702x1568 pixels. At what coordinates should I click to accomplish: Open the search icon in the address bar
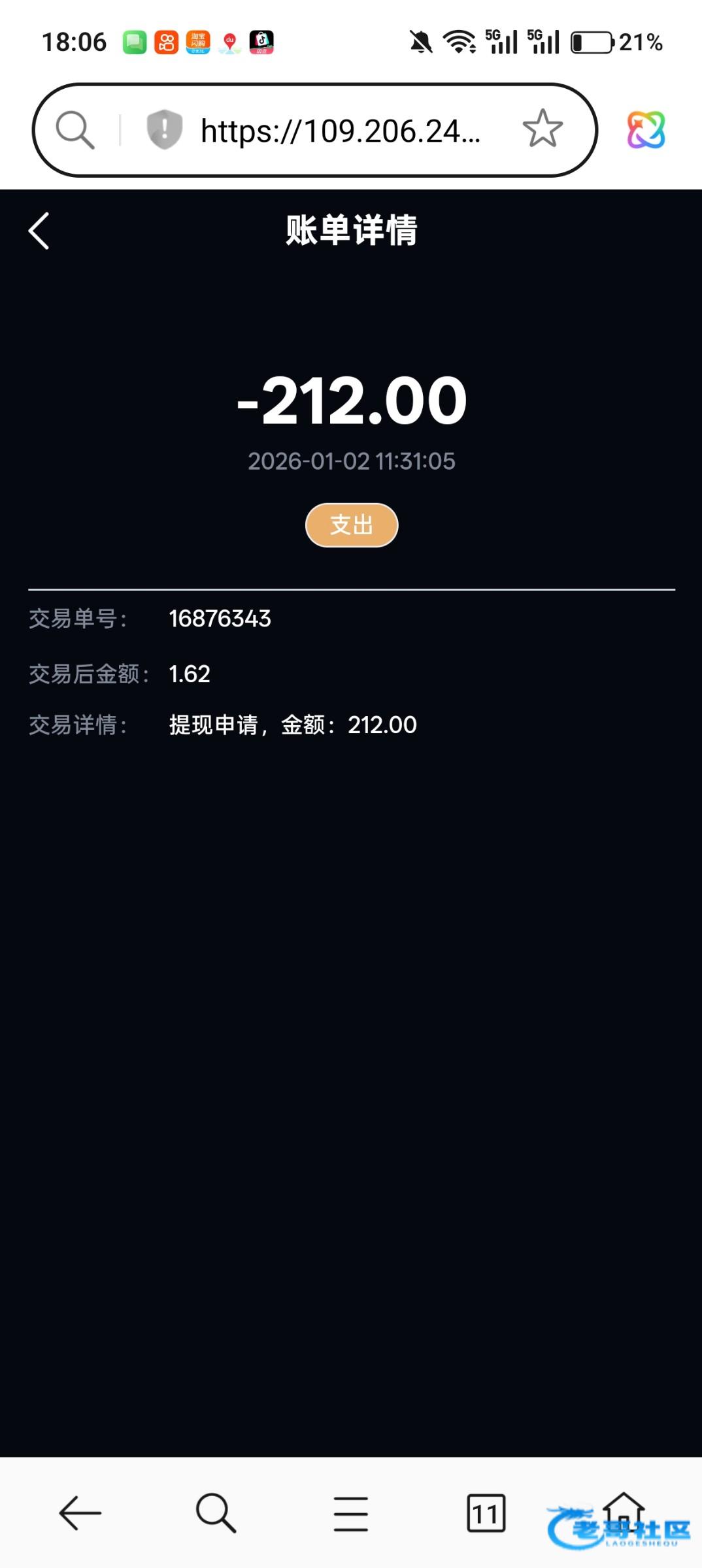click(x=75, y=129)
